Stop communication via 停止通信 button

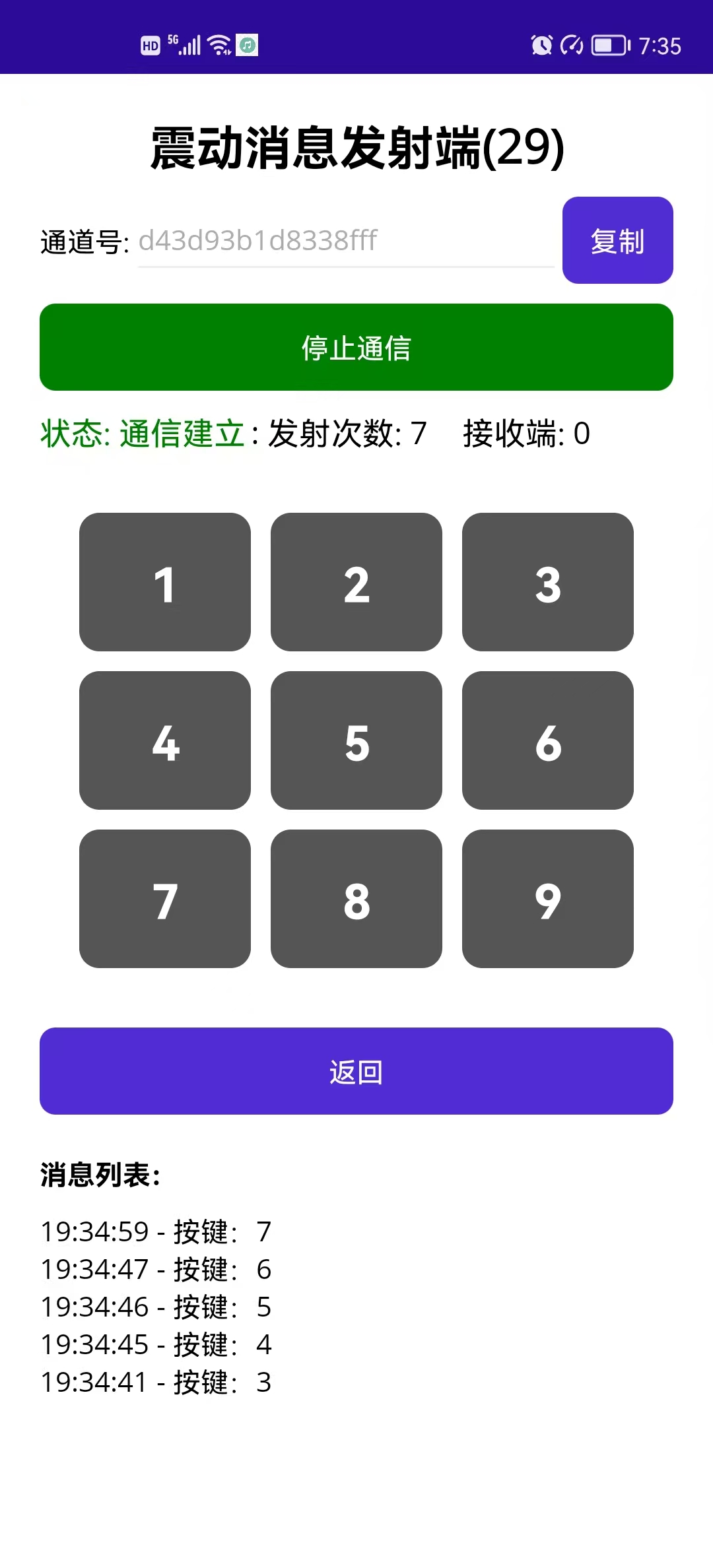pyautogui.click(x=356, y=347)
